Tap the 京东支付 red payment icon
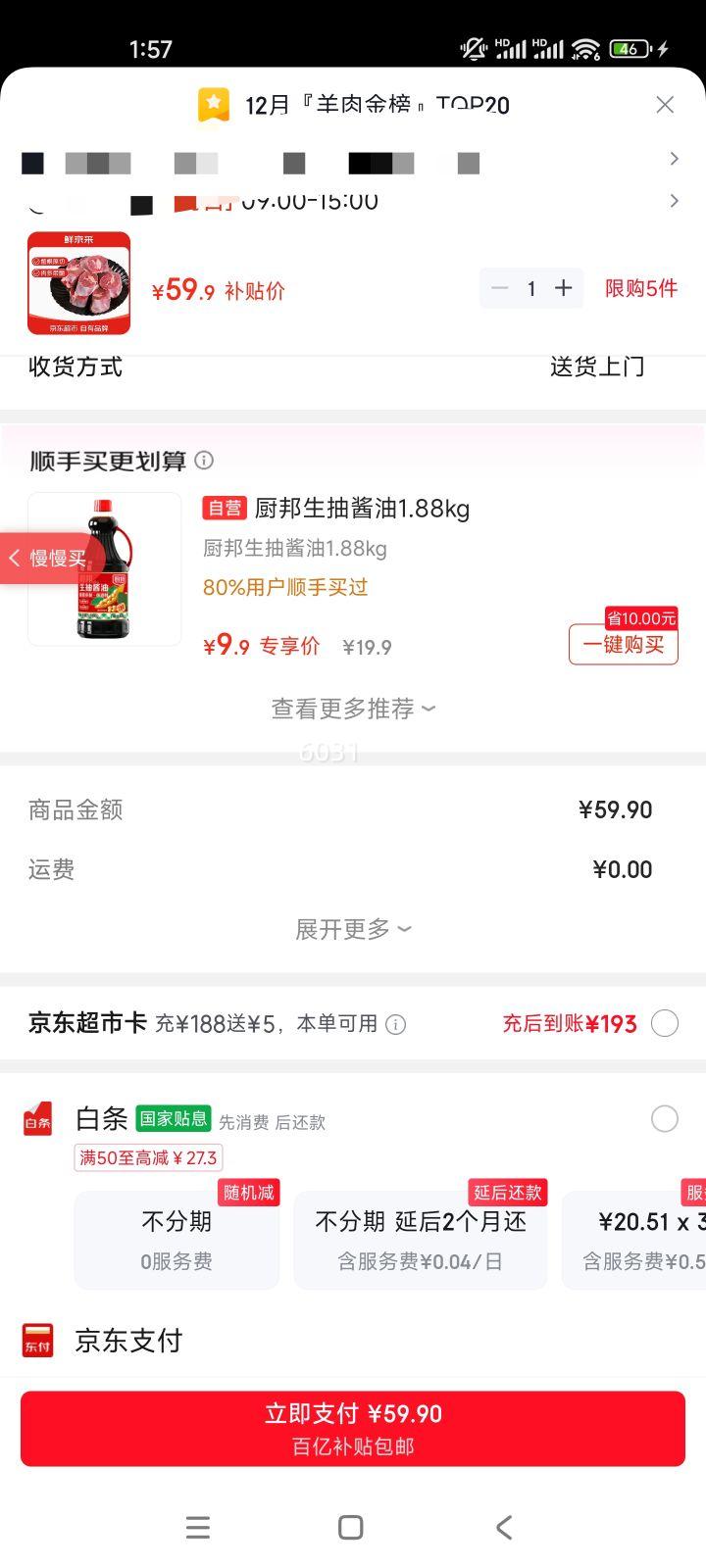The width and height of the screenshot is (706, 1568). [37, 1340]
